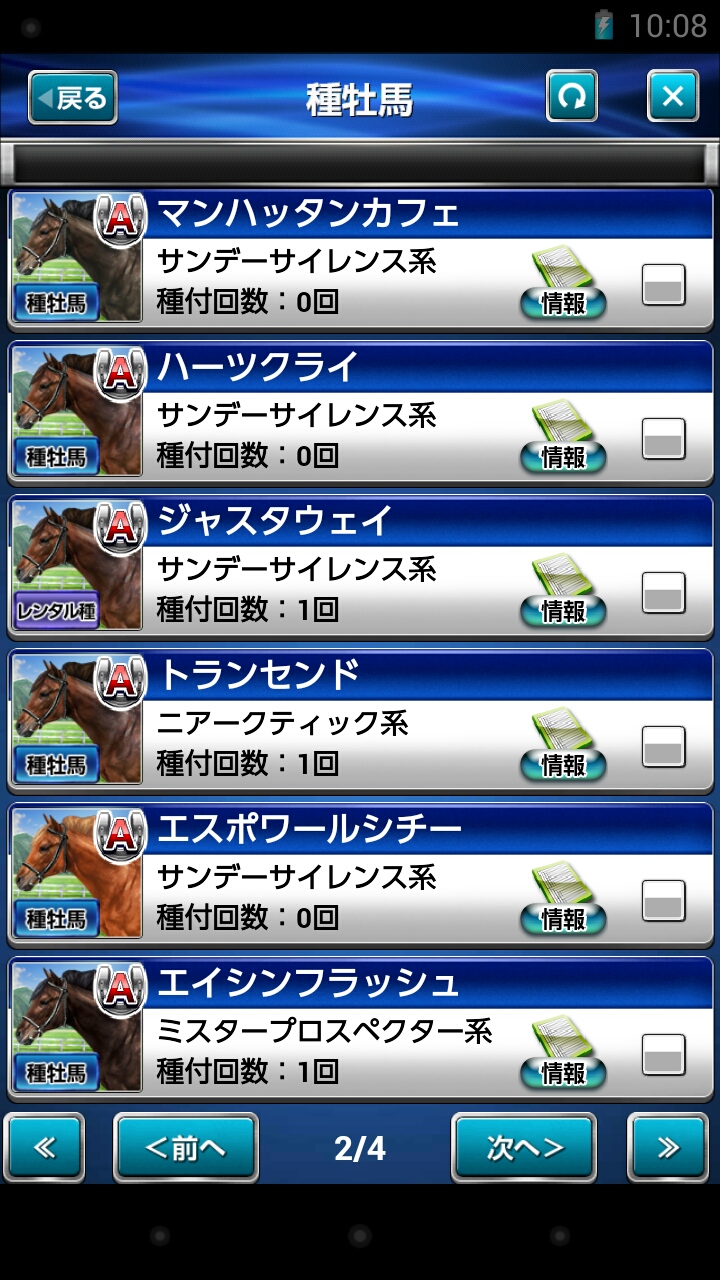Refresh the stallion list

point(572,96)
